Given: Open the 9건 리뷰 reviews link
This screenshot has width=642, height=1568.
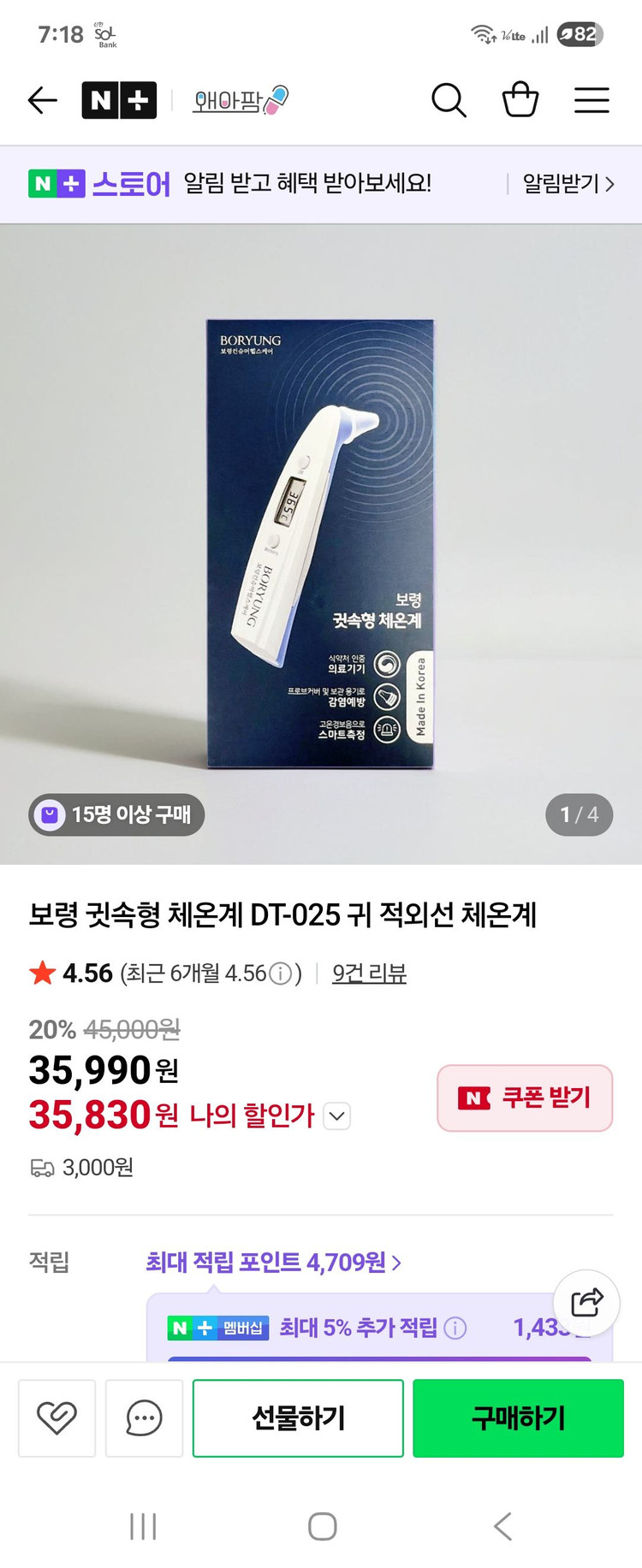Looking at the screenshot, I should pyautogui.click(x=368, y=973).
